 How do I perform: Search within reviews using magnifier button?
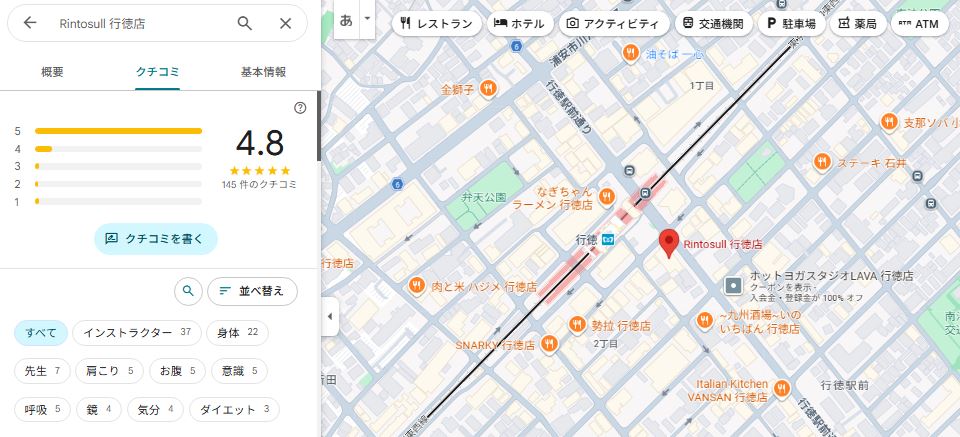point(187,291)
